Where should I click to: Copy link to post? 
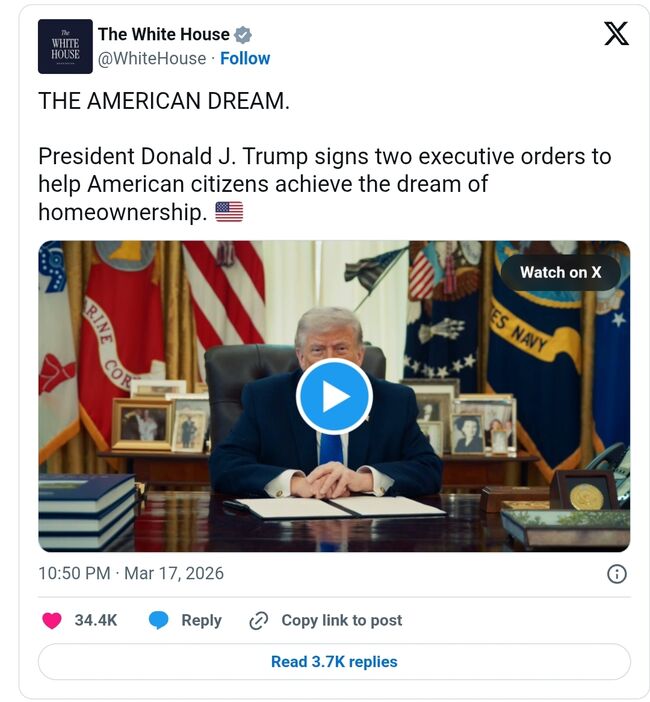326,620
